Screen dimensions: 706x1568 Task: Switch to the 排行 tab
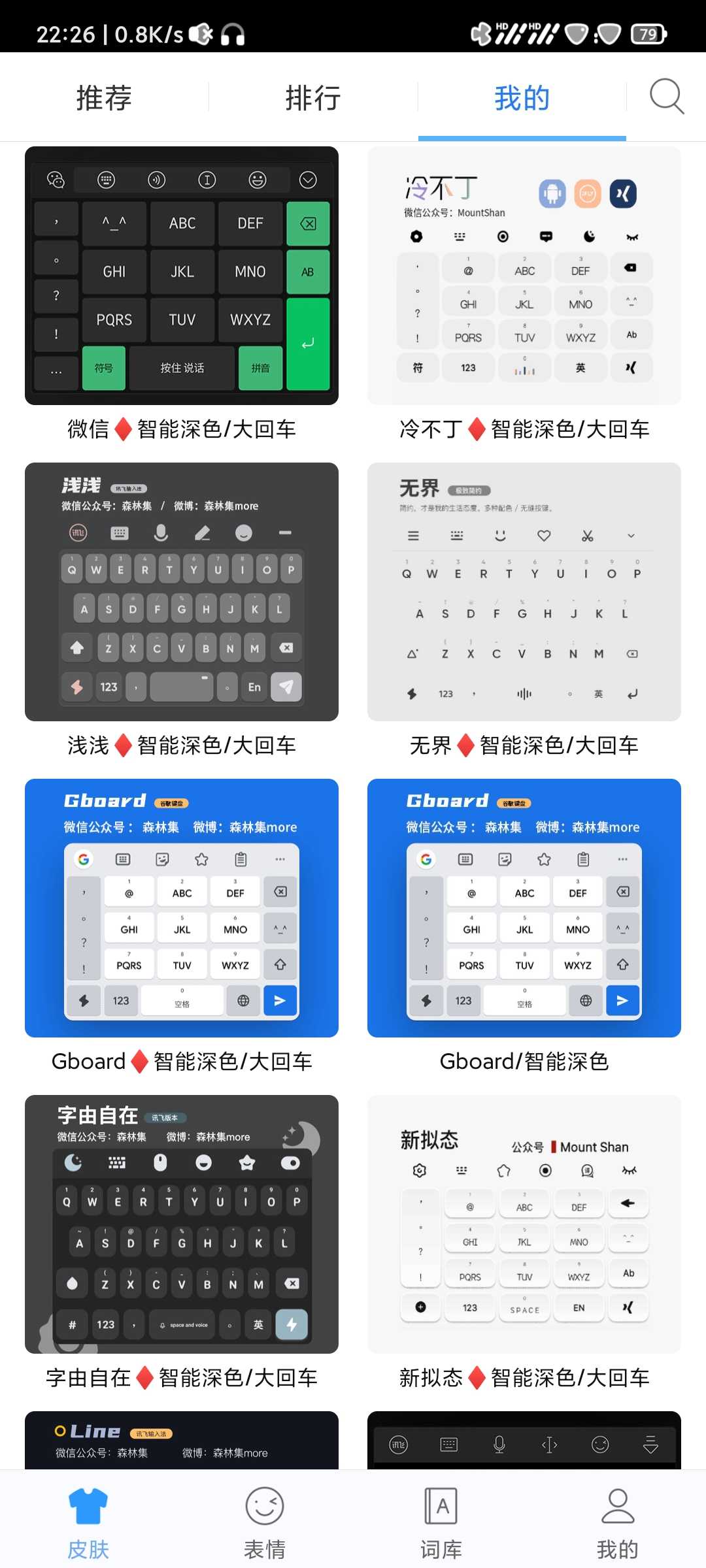click(x=313, y=98)
